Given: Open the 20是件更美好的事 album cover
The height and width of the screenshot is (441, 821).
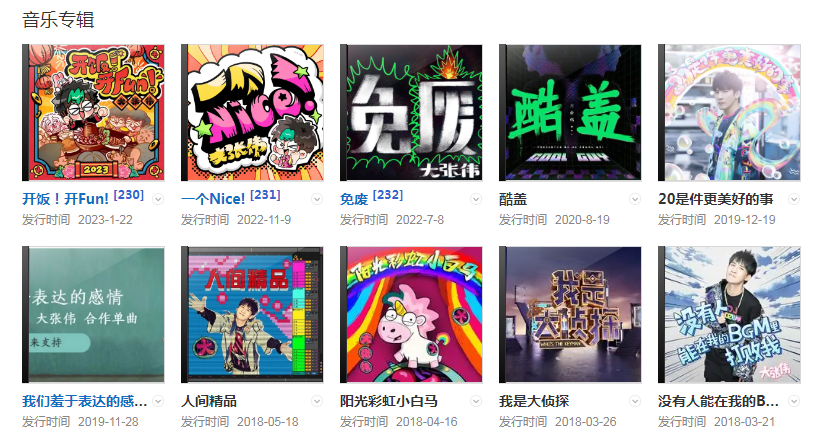Looking at the screenshot, I should pos(729,112).
